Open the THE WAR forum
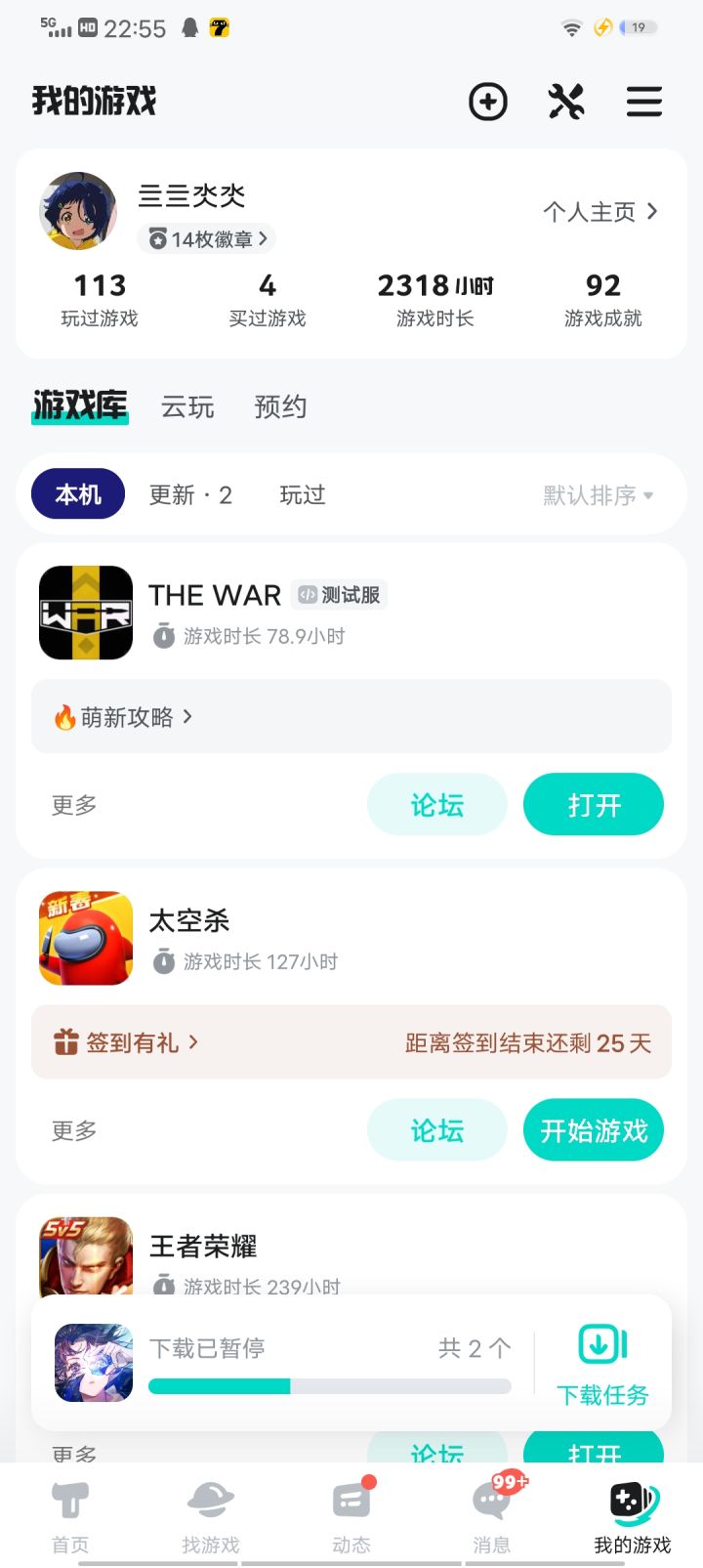The image size is (703, 1568). click(436, 805)
